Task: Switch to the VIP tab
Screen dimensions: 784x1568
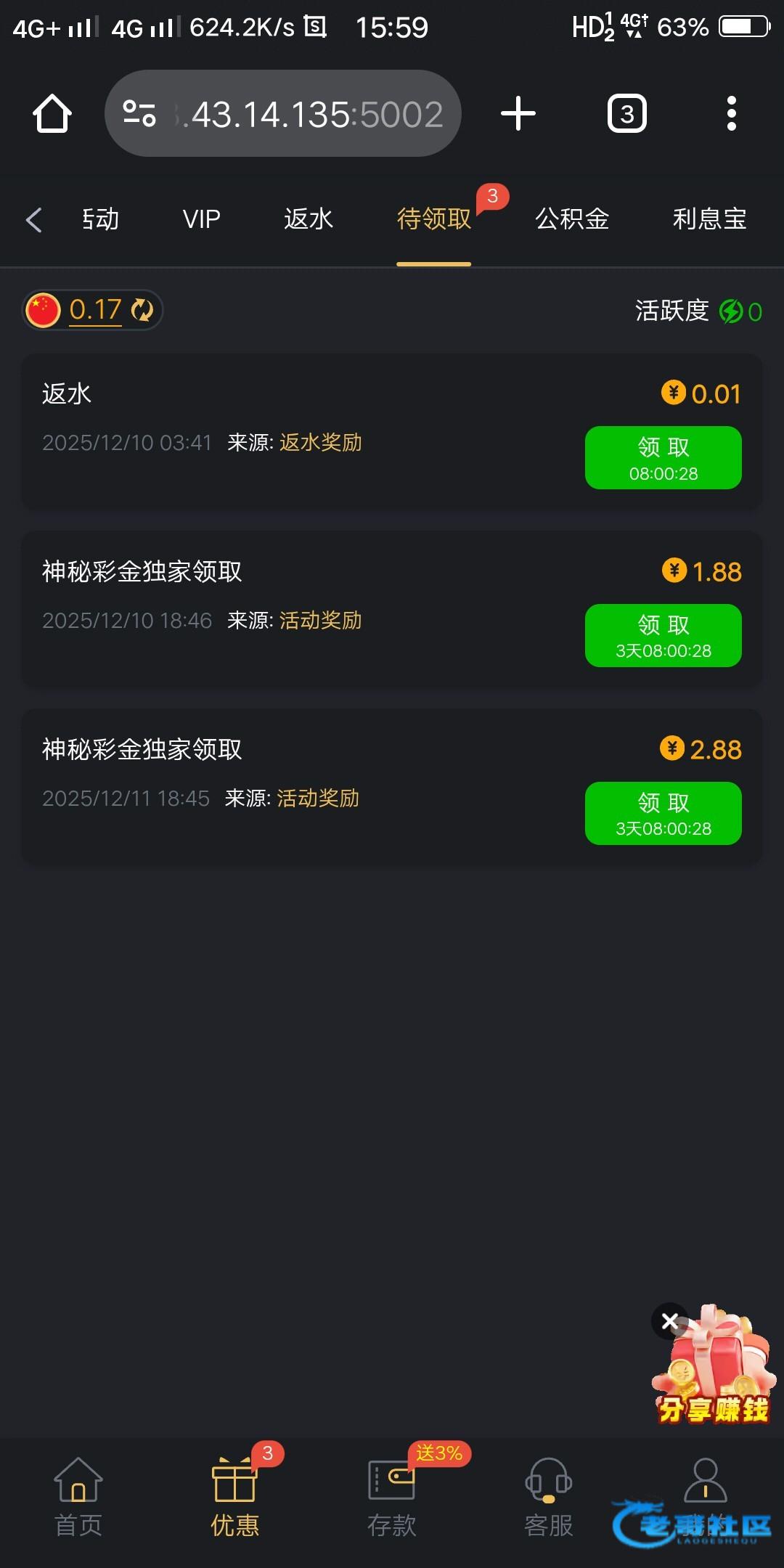Action: [x=201, y=219]
